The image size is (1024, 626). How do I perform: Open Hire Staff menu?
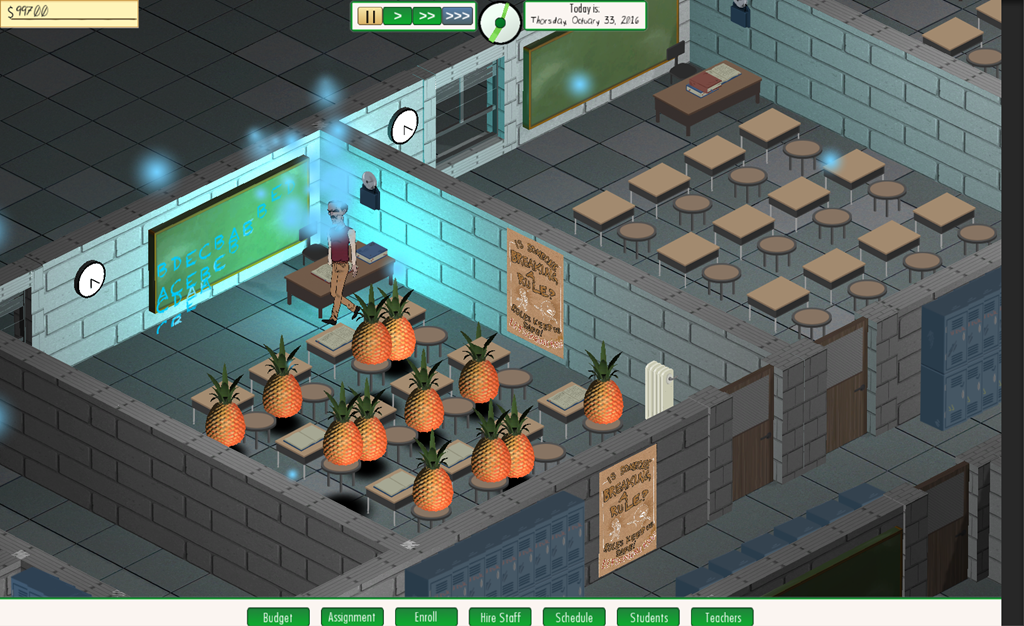[500, 617]
